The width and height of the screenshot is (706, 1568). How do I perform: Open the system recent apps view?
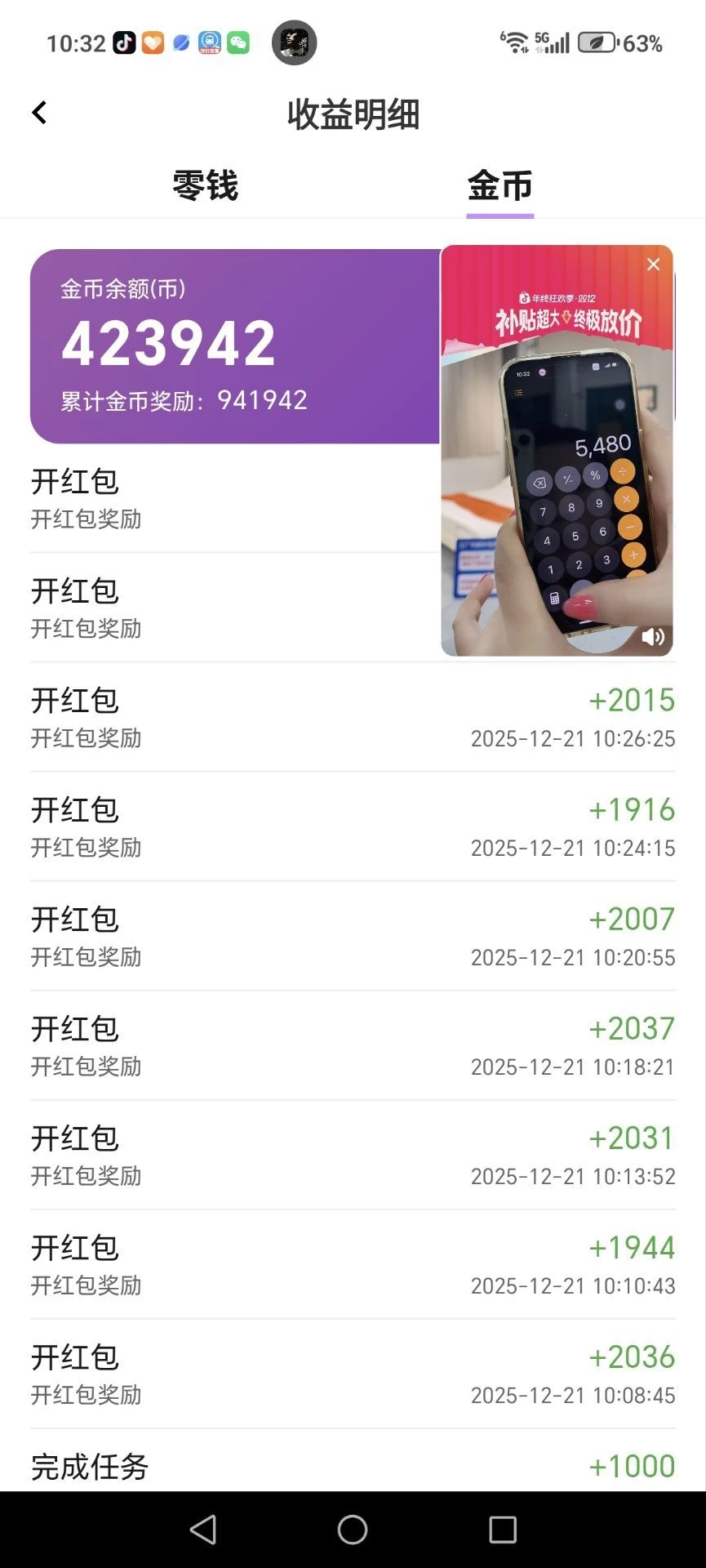[503, 1530]
